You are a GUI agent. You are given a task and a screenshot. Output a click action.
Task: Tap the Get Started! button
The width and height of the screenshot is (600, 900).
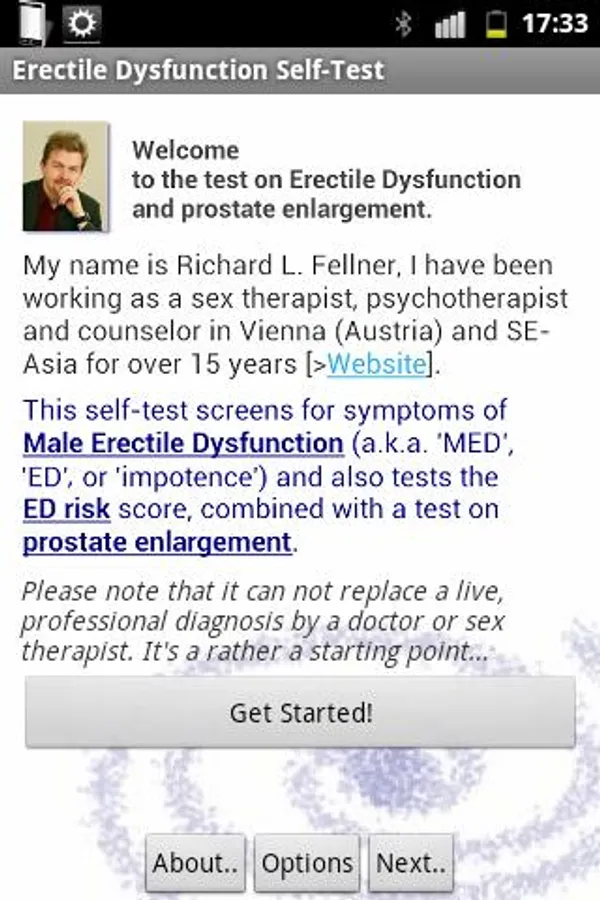tap(300, 713)
